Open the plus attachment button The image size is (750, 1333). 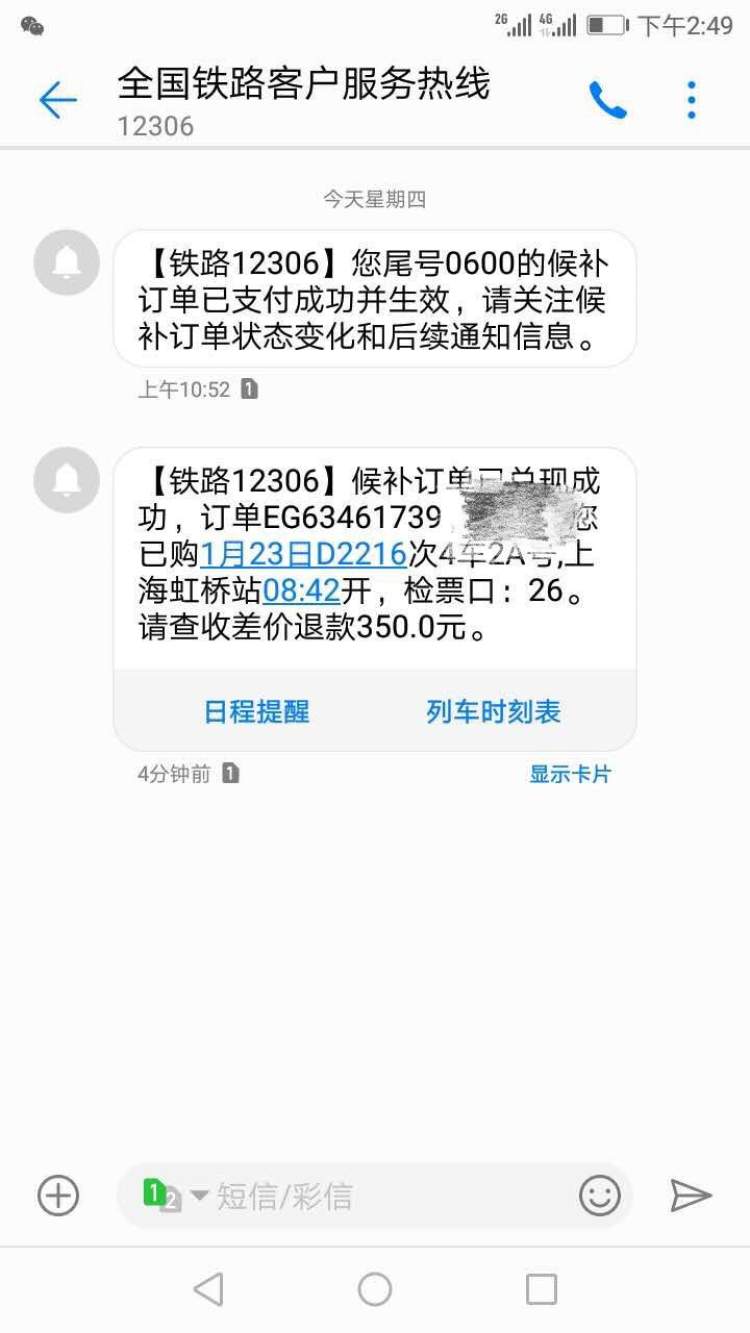click(x=58, y=1195)
